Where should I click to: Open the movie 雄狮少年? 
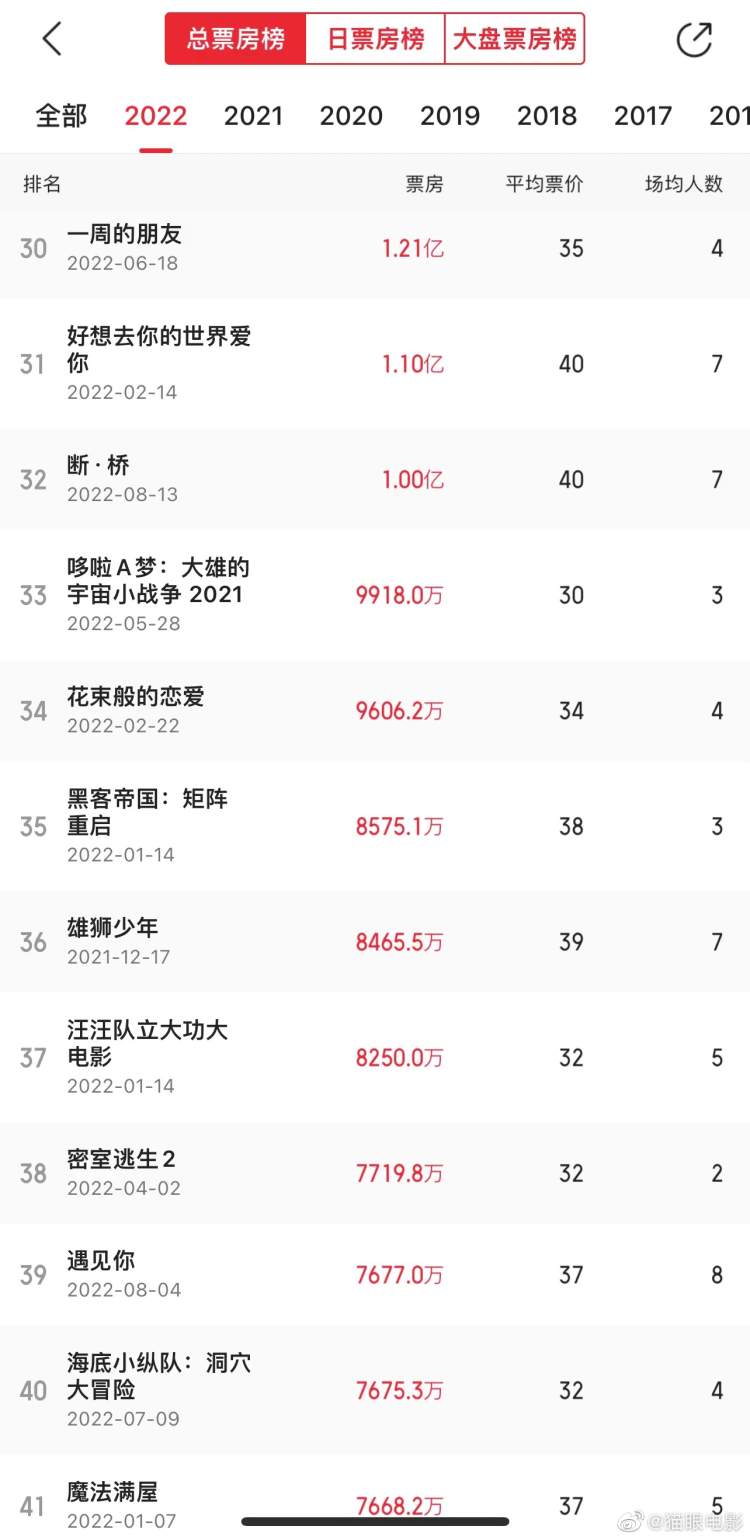pos(112,929)
